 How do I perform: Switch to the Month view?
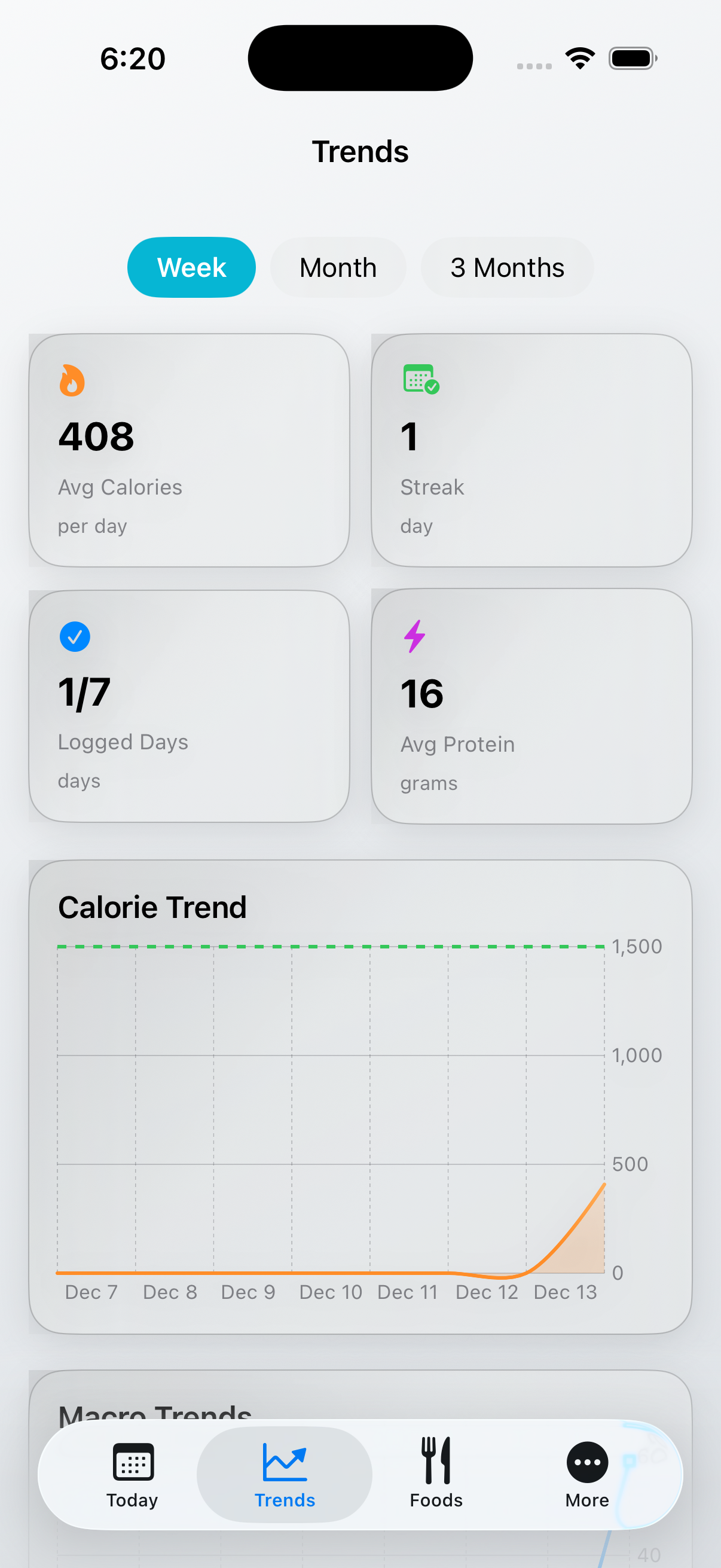[x=338, y=267]
